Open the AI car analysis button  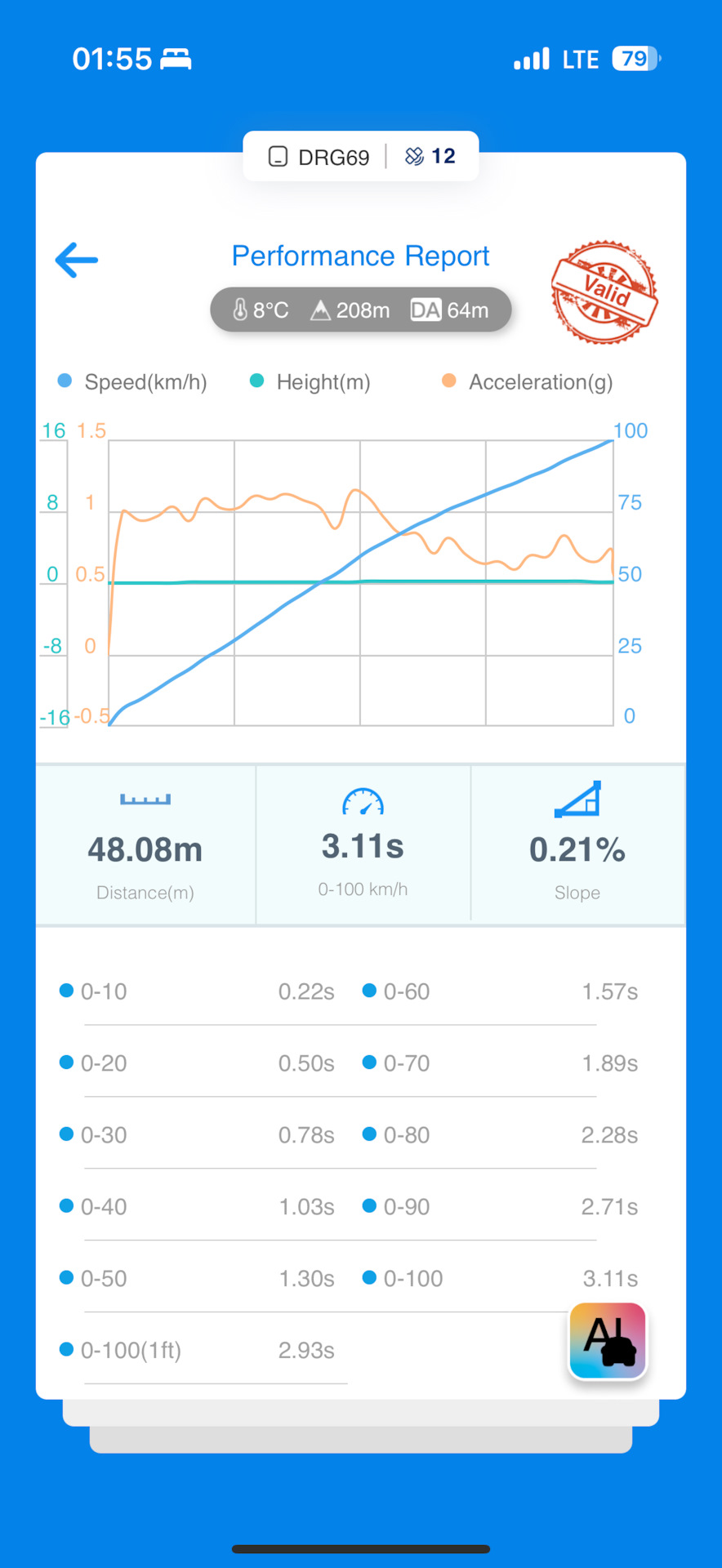pos(608,1340)
